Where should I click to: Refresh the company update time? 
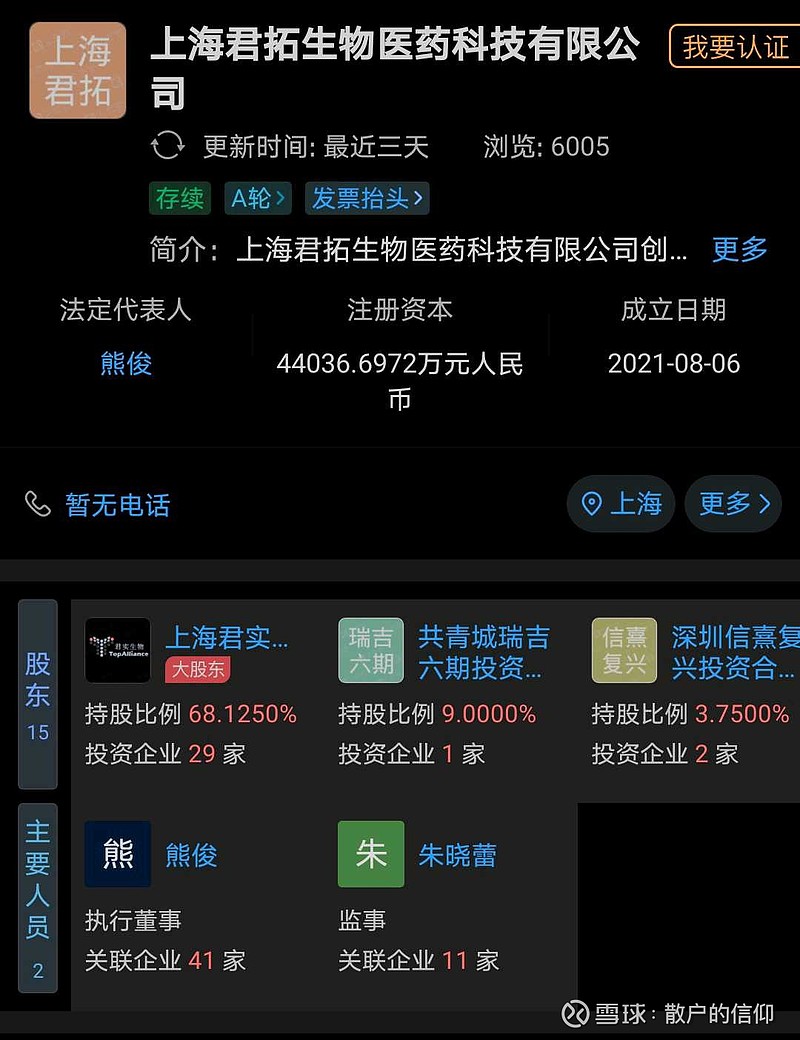pyautogui.click(x=168, y=147)
